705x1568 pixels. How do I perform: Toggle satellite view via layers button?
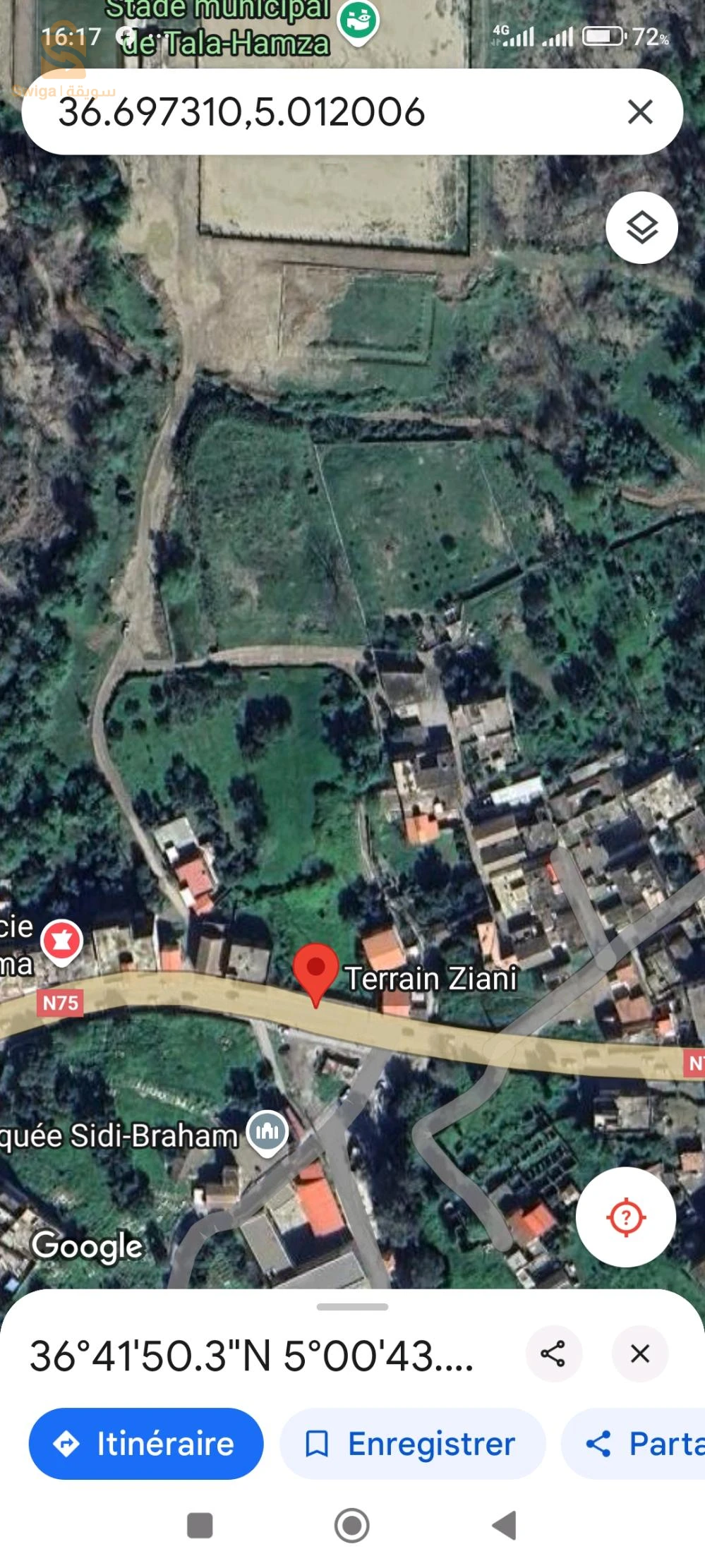641,227
